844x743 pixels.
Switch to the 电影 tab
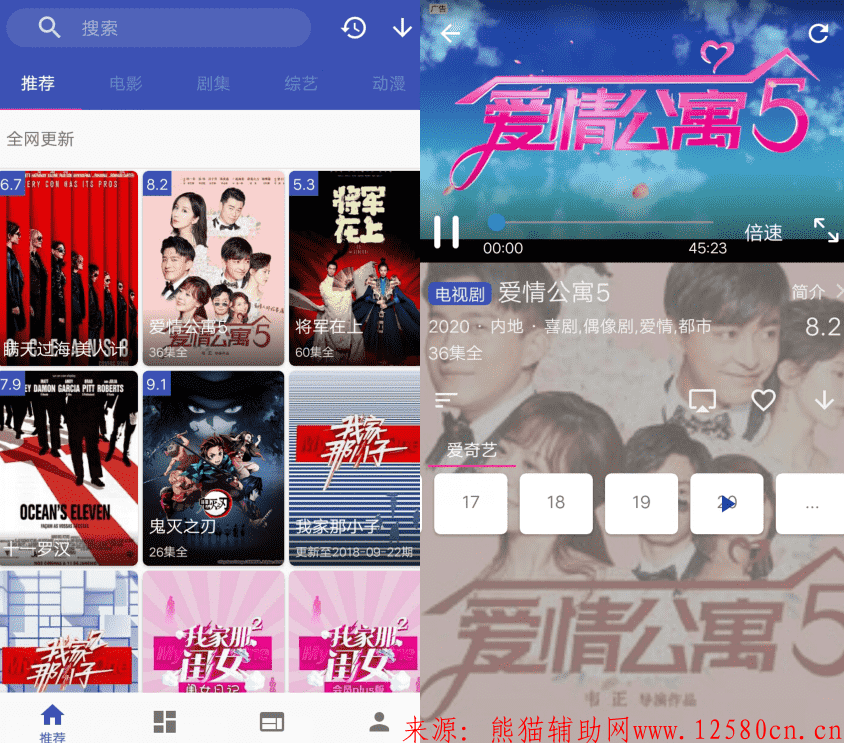tap(126, 84)
